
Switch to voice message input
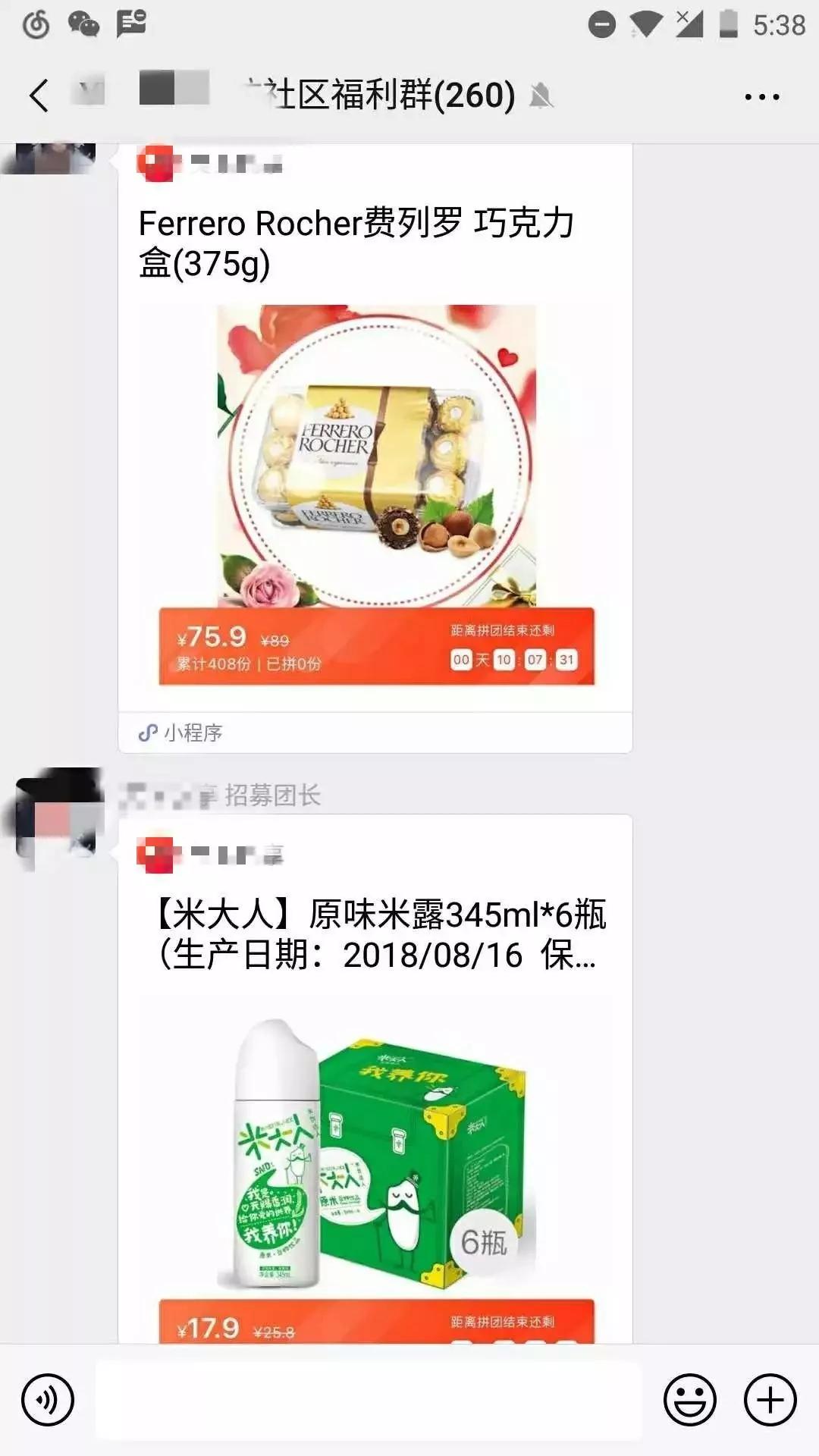(x=48, y=1400)
